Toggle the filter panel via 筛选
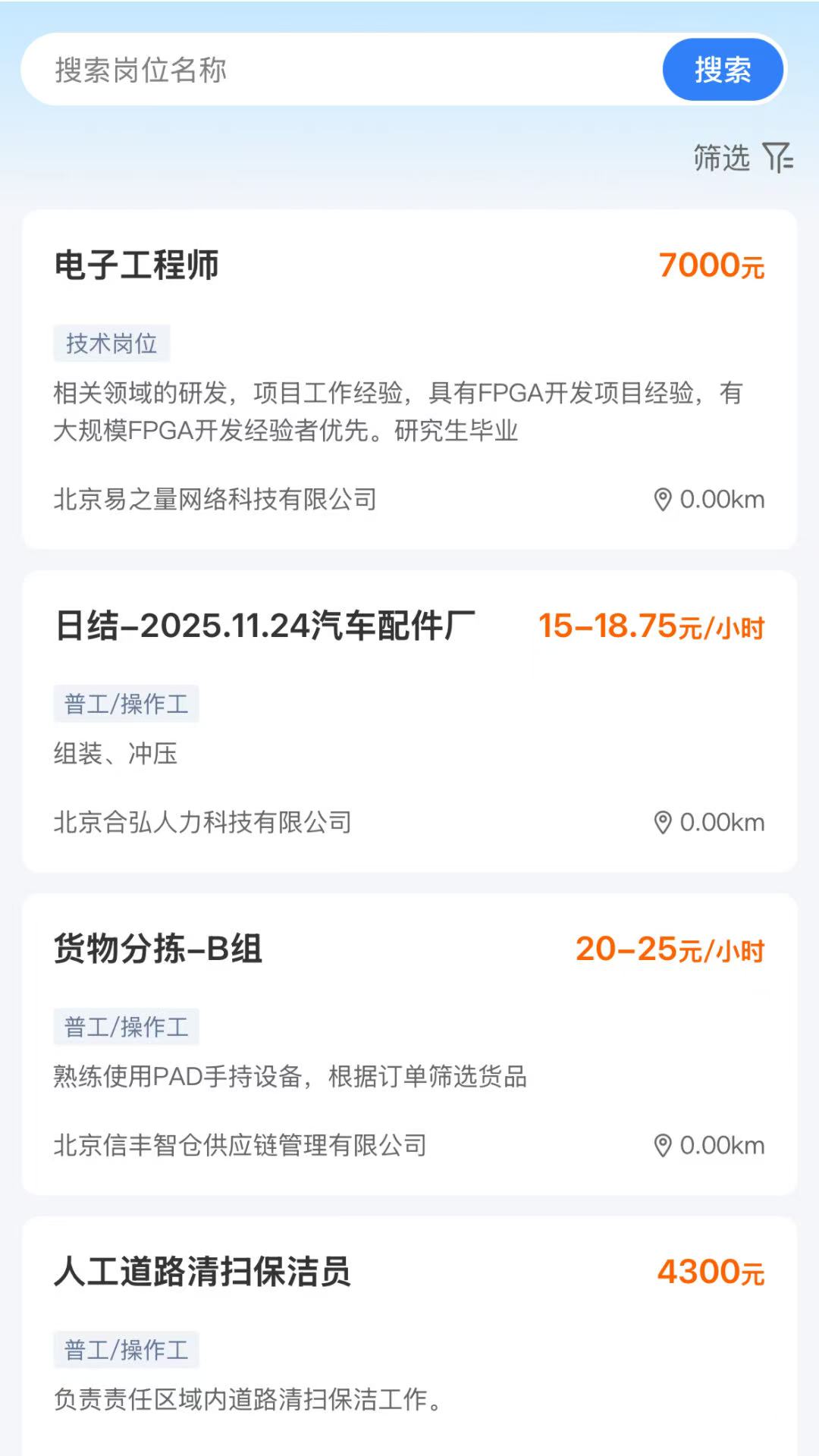The height and width of the screenshot is (1456, 819). 719,158
